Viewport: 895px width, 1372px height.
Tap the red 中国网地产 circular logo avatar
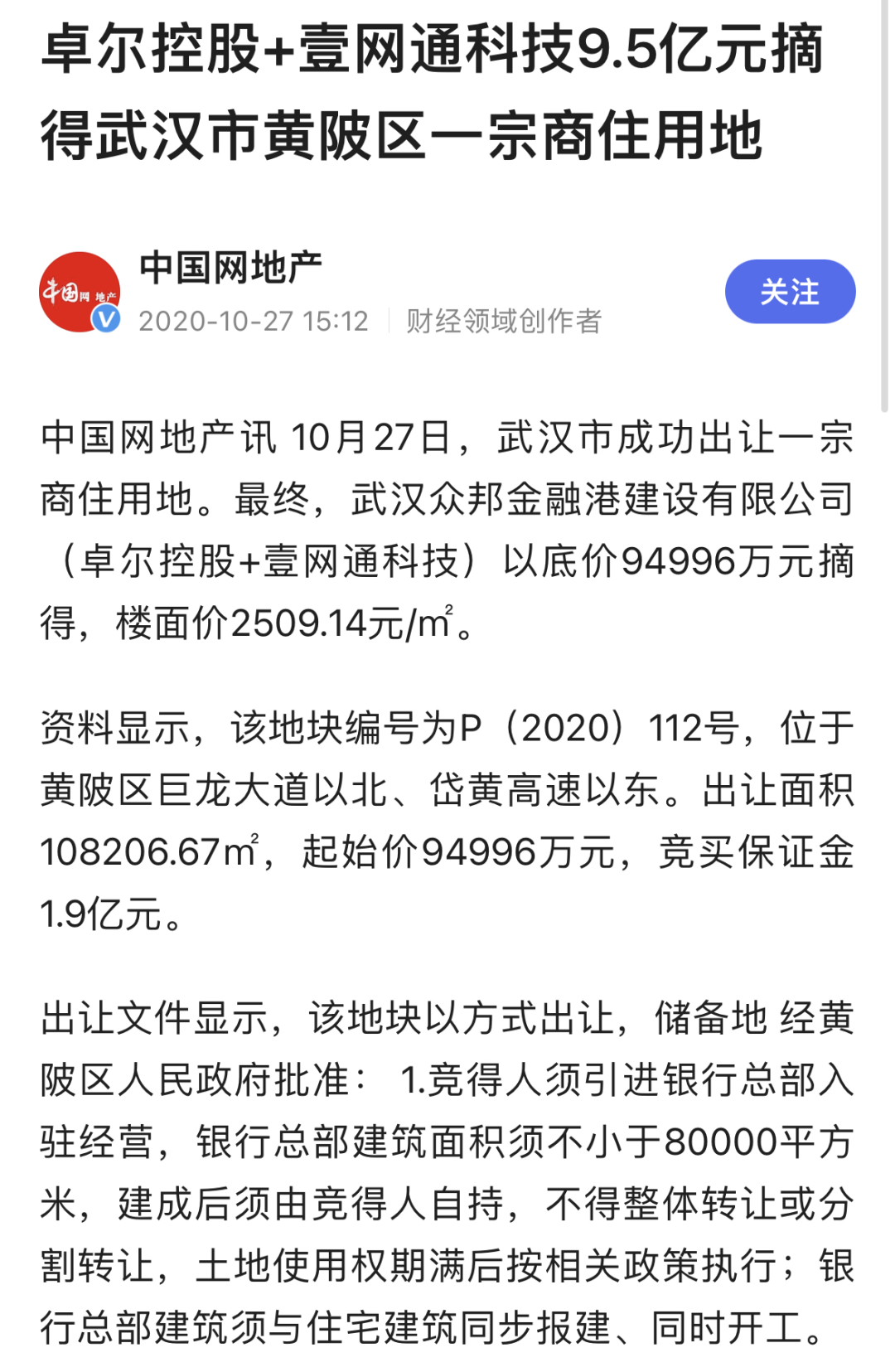[x=80, y=288]
